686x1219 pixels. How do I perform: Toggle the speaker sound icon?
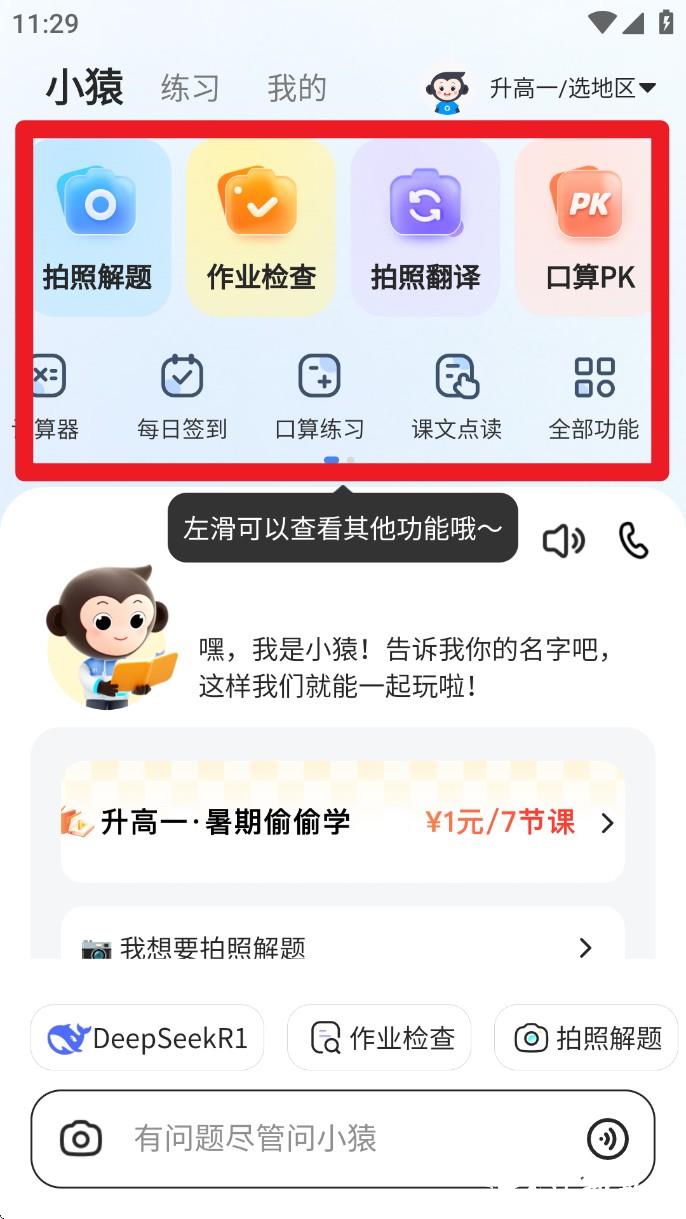563,541
